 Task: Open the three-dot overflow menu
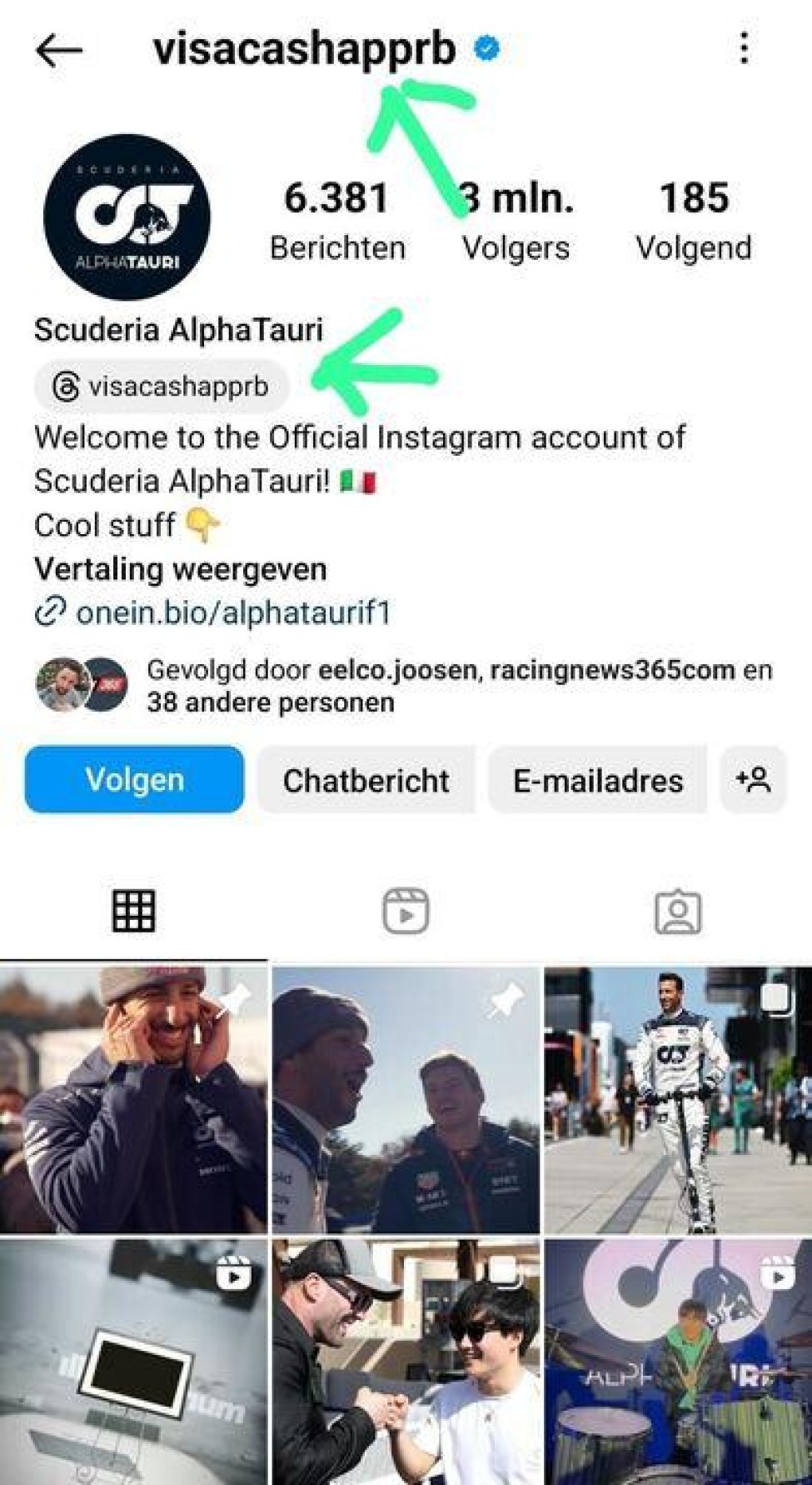coord(744,48)
